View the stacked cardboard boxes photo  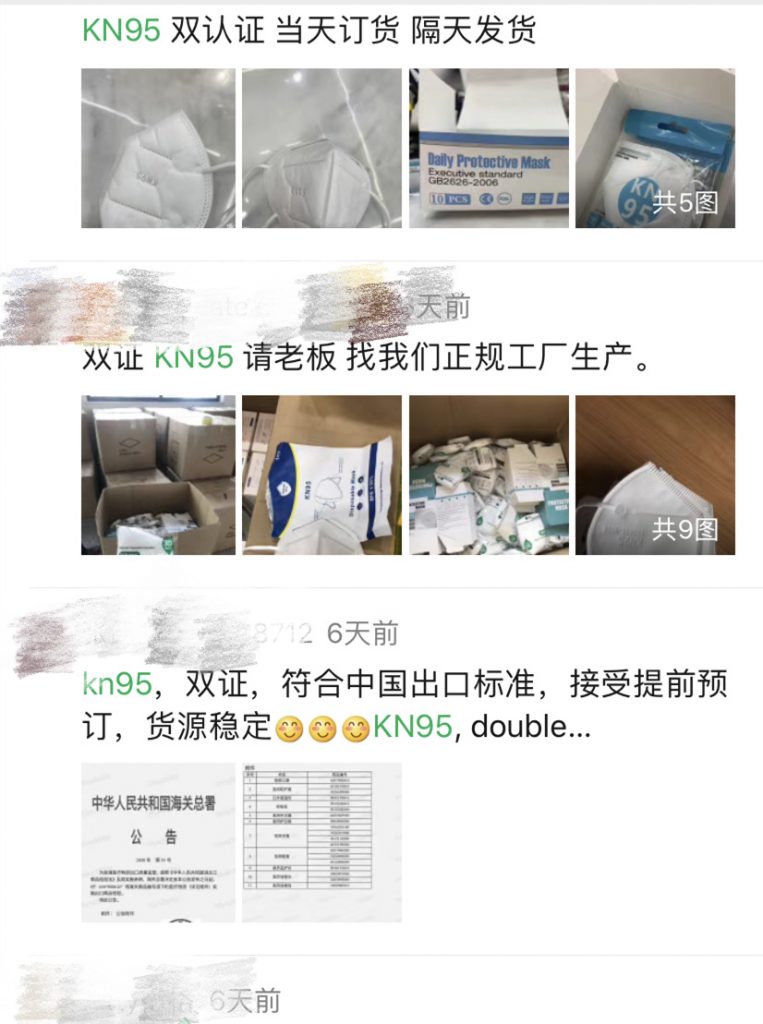click(x=158, y=475)
